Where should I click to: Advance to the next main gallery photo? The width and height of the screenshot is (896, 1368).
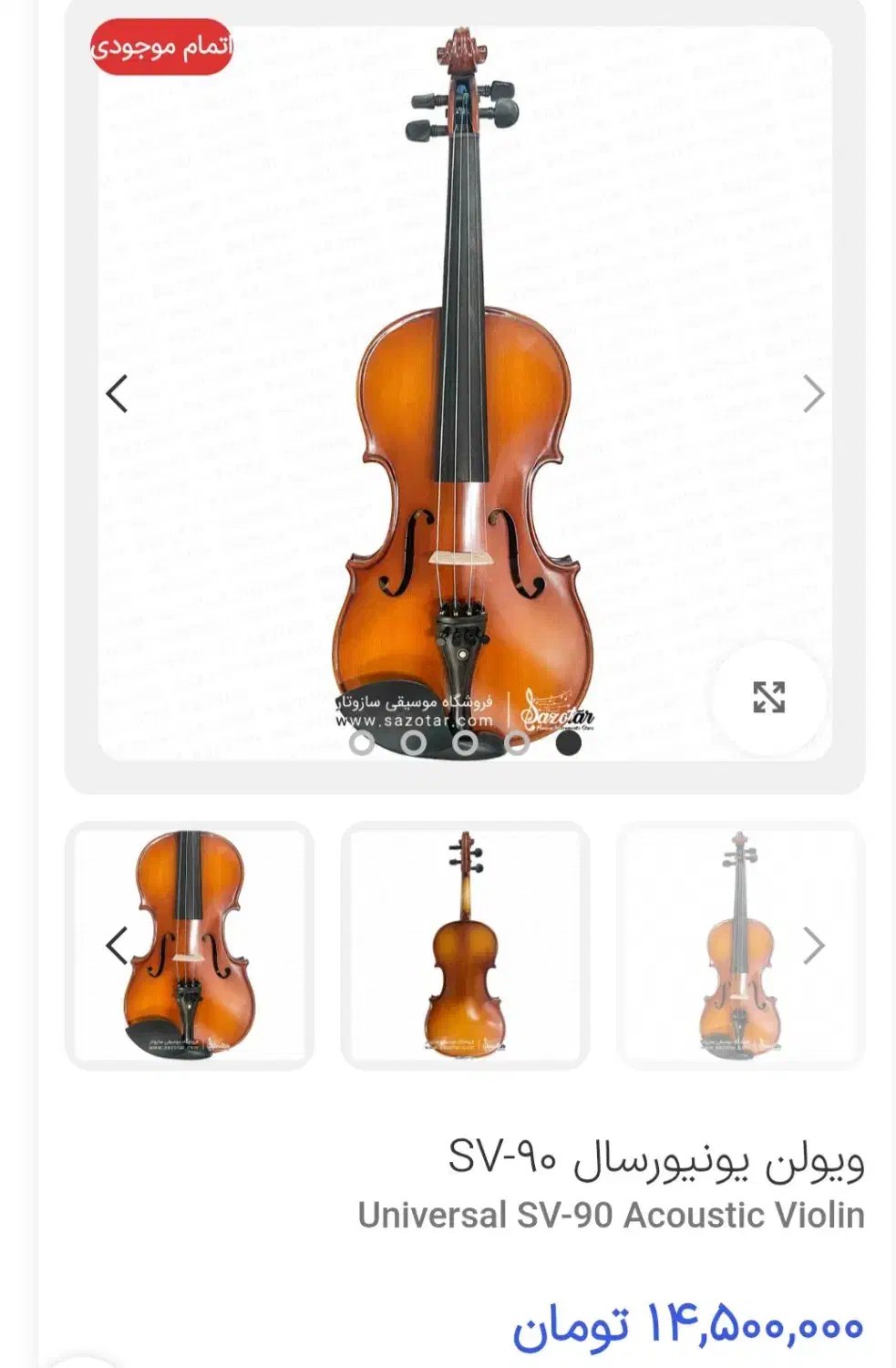click(x=813, y=394)
